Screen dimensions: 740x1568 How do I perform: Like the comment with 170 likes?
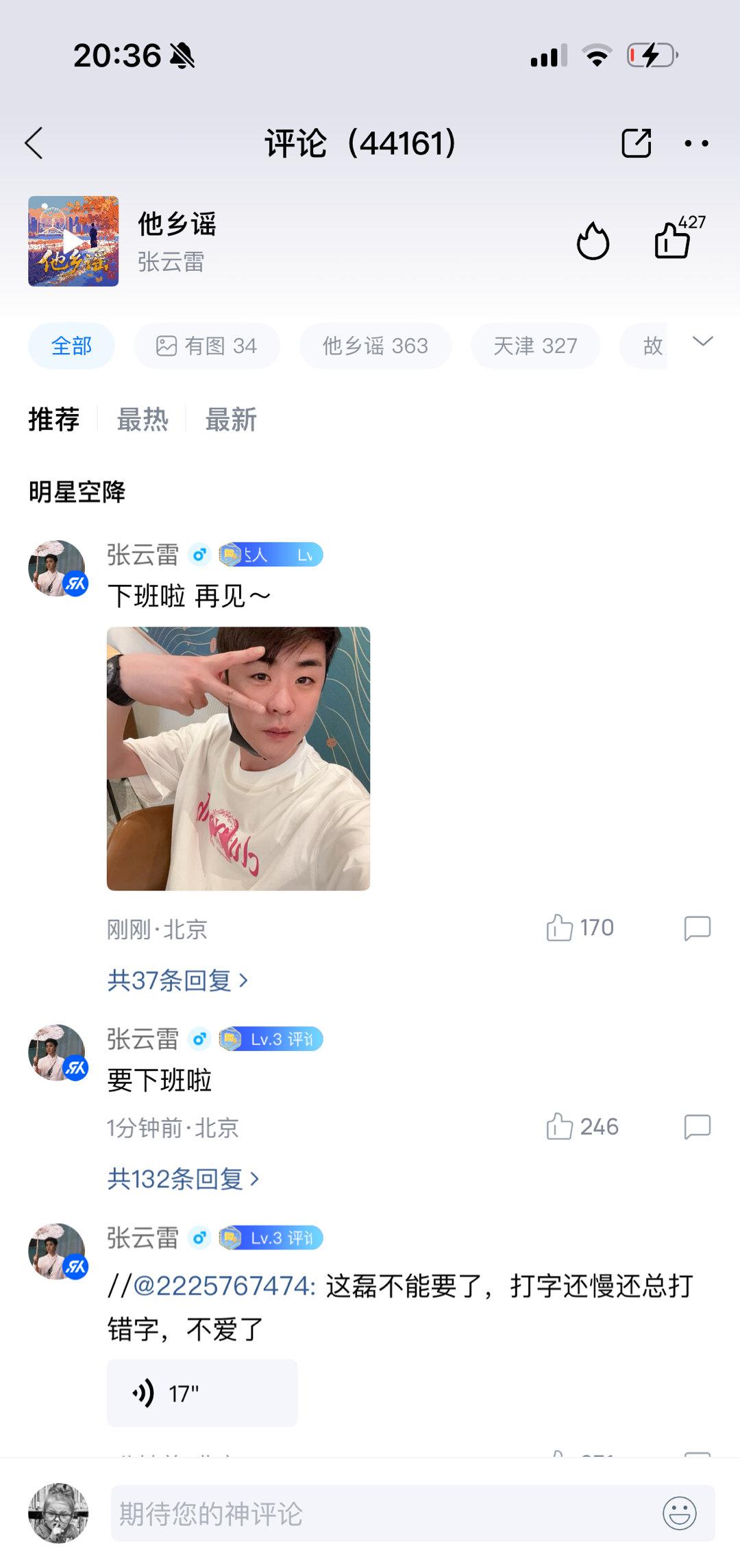[x=560, y=928]
